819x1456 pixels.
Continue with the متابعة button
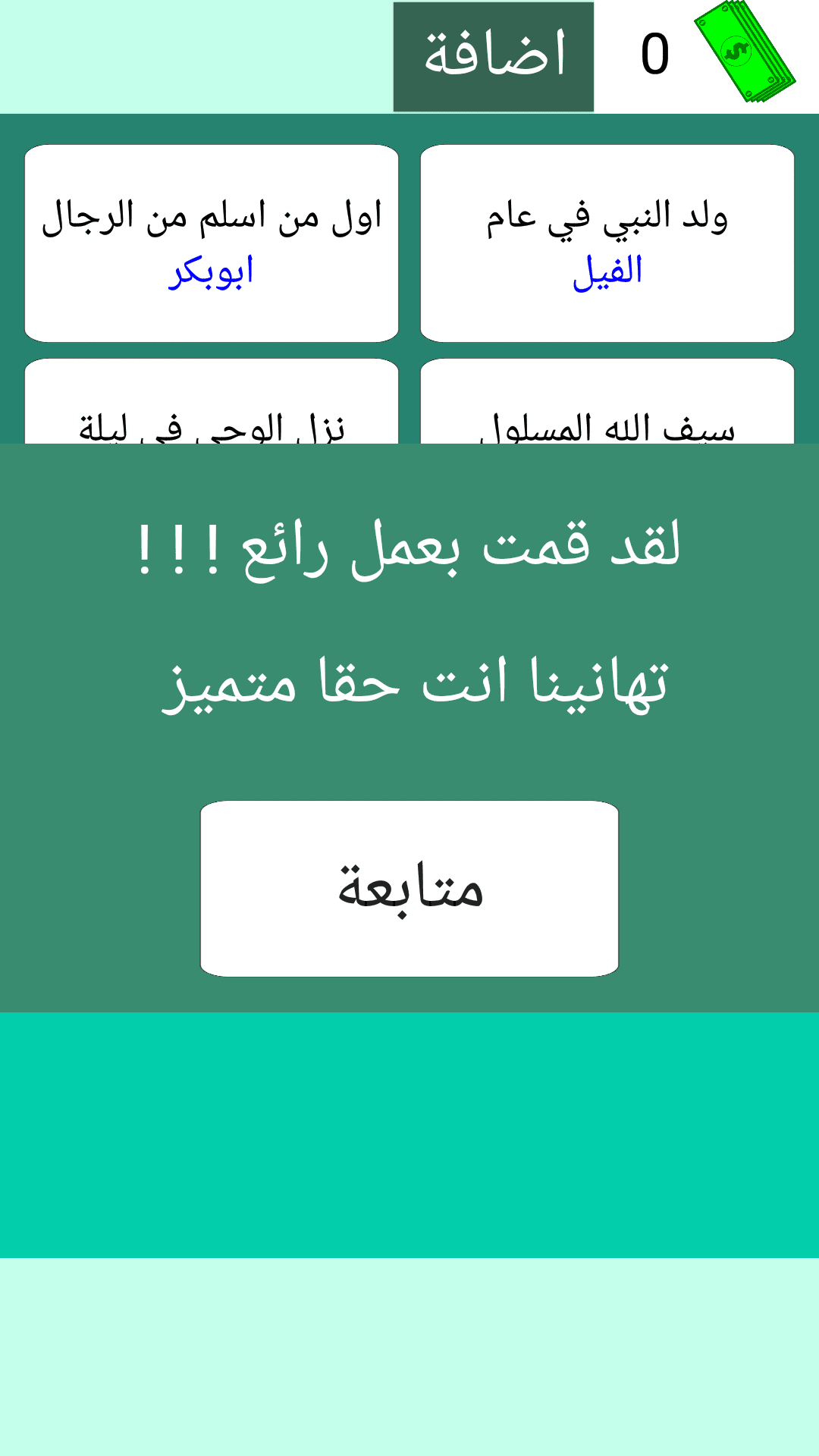(x=409, y=888)
